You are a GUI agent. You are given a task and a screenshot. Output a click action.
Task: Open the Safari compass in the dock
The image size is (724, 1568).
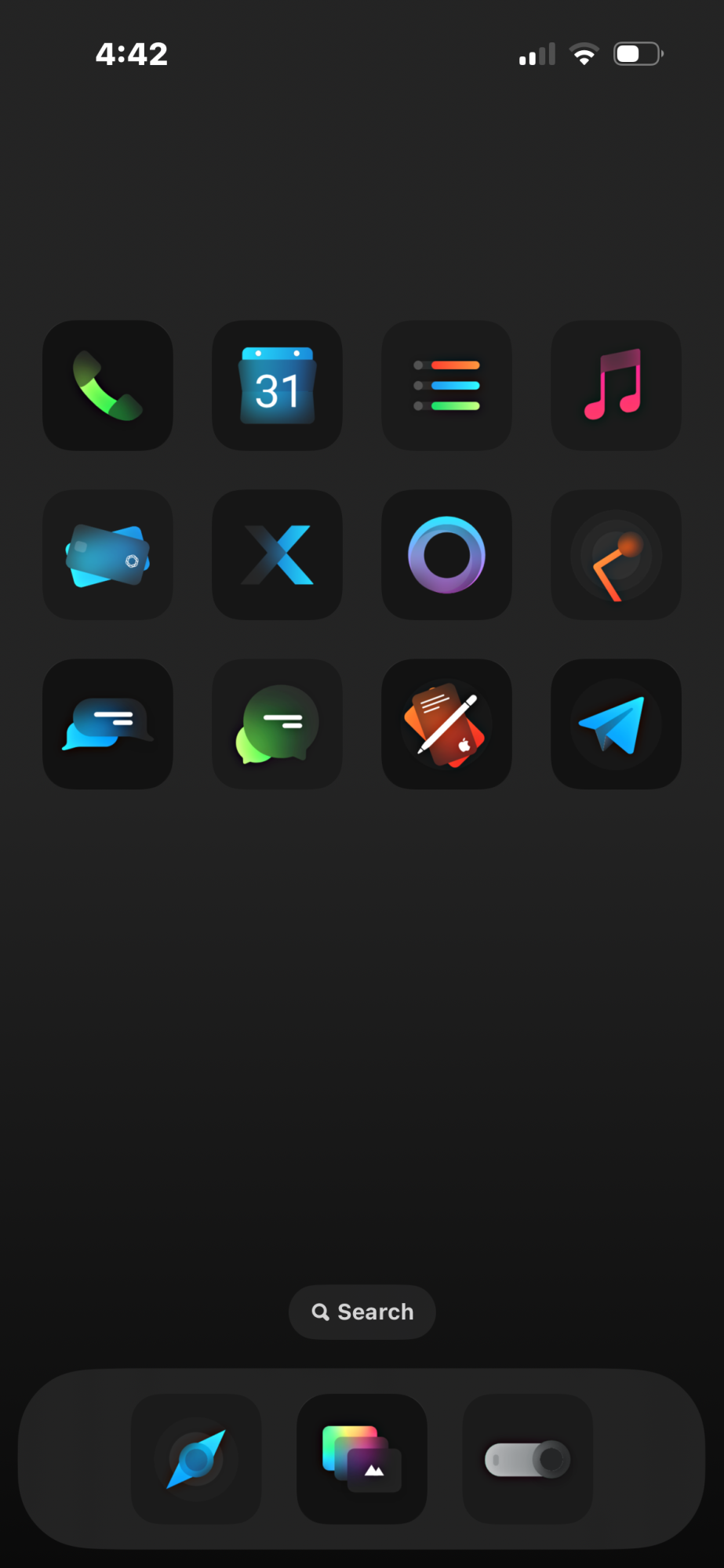196,1459
